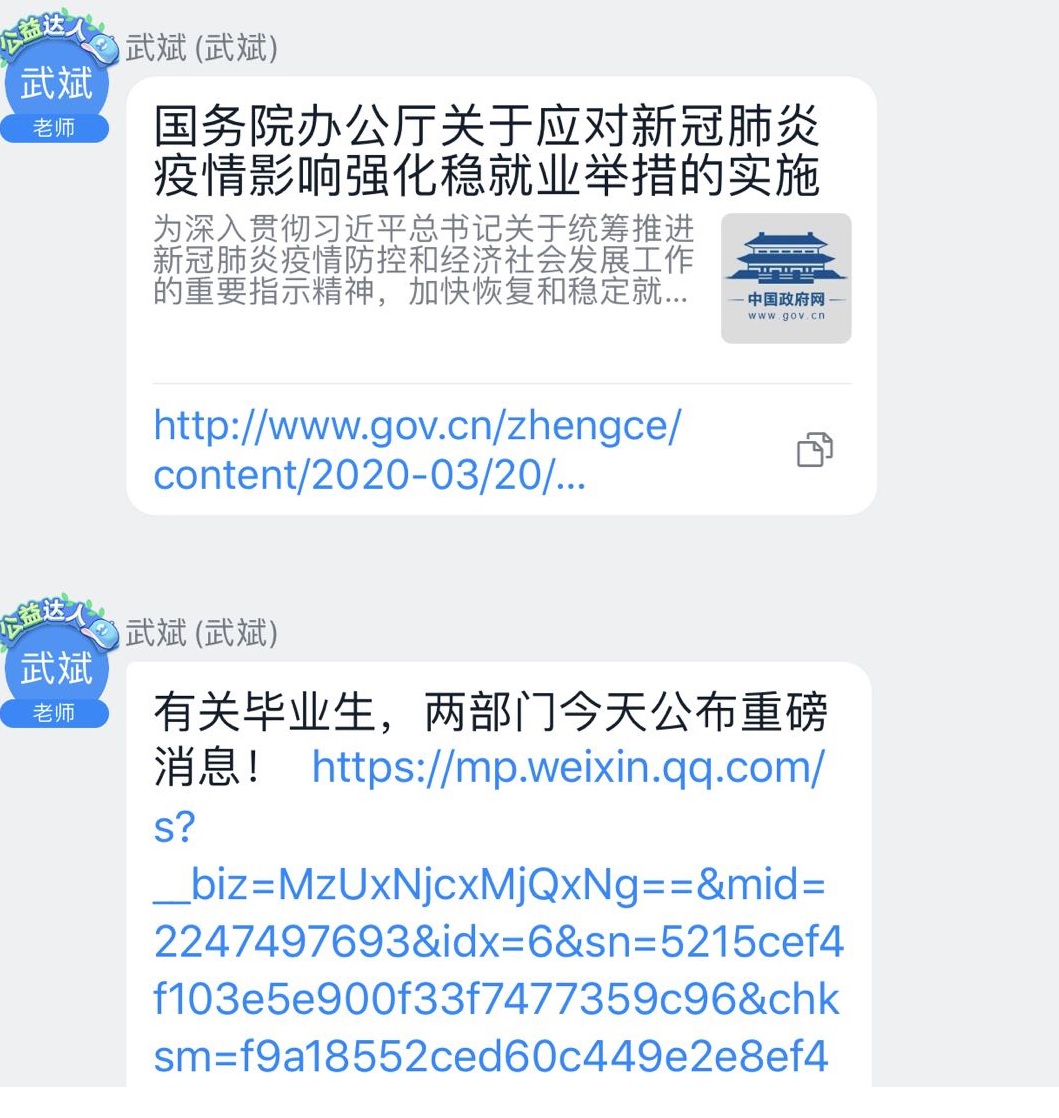Open the 国务院办公厅 link preview card
The width and height of the screenshot is (1059, 1118).
pos(486,230)
